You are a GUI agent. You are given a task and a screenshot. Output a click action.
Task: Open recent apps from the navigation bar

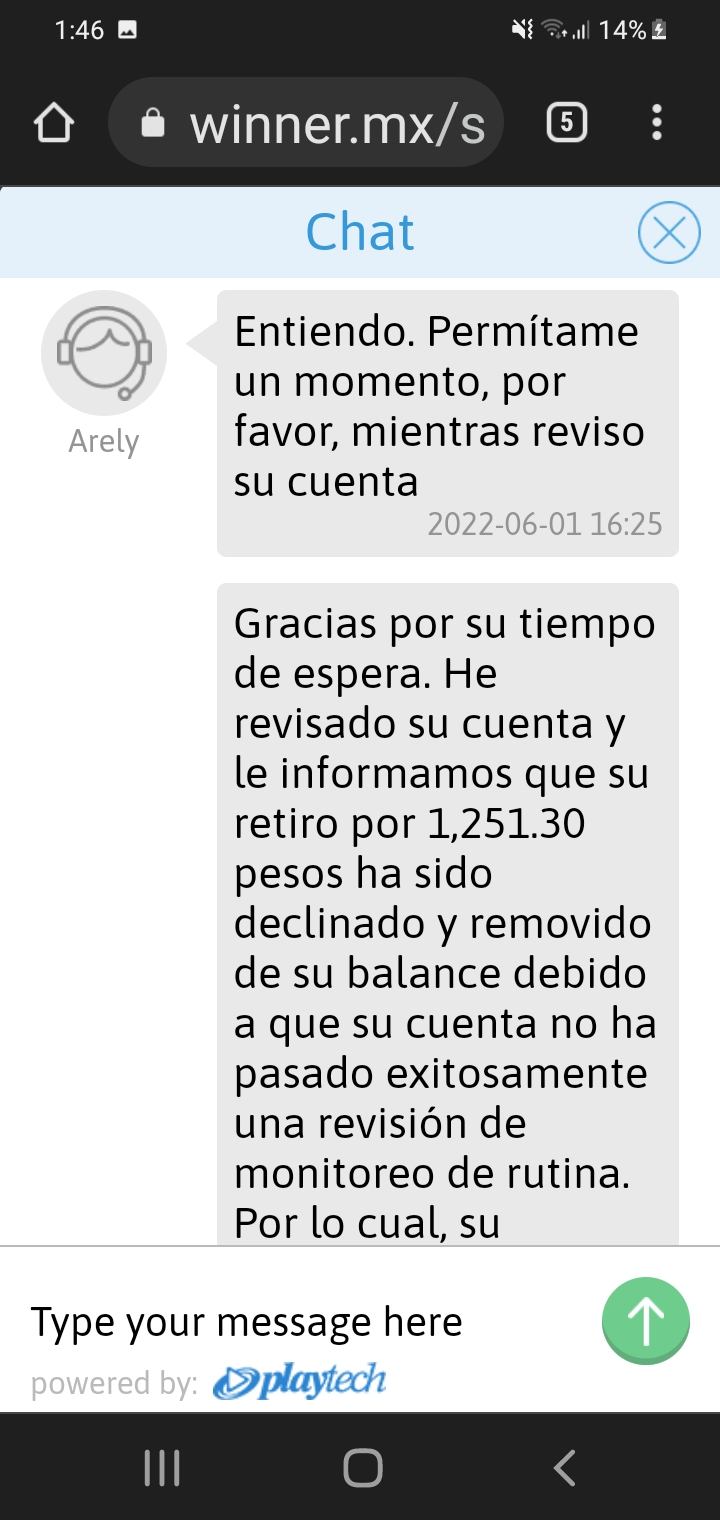pos(161,1468)
